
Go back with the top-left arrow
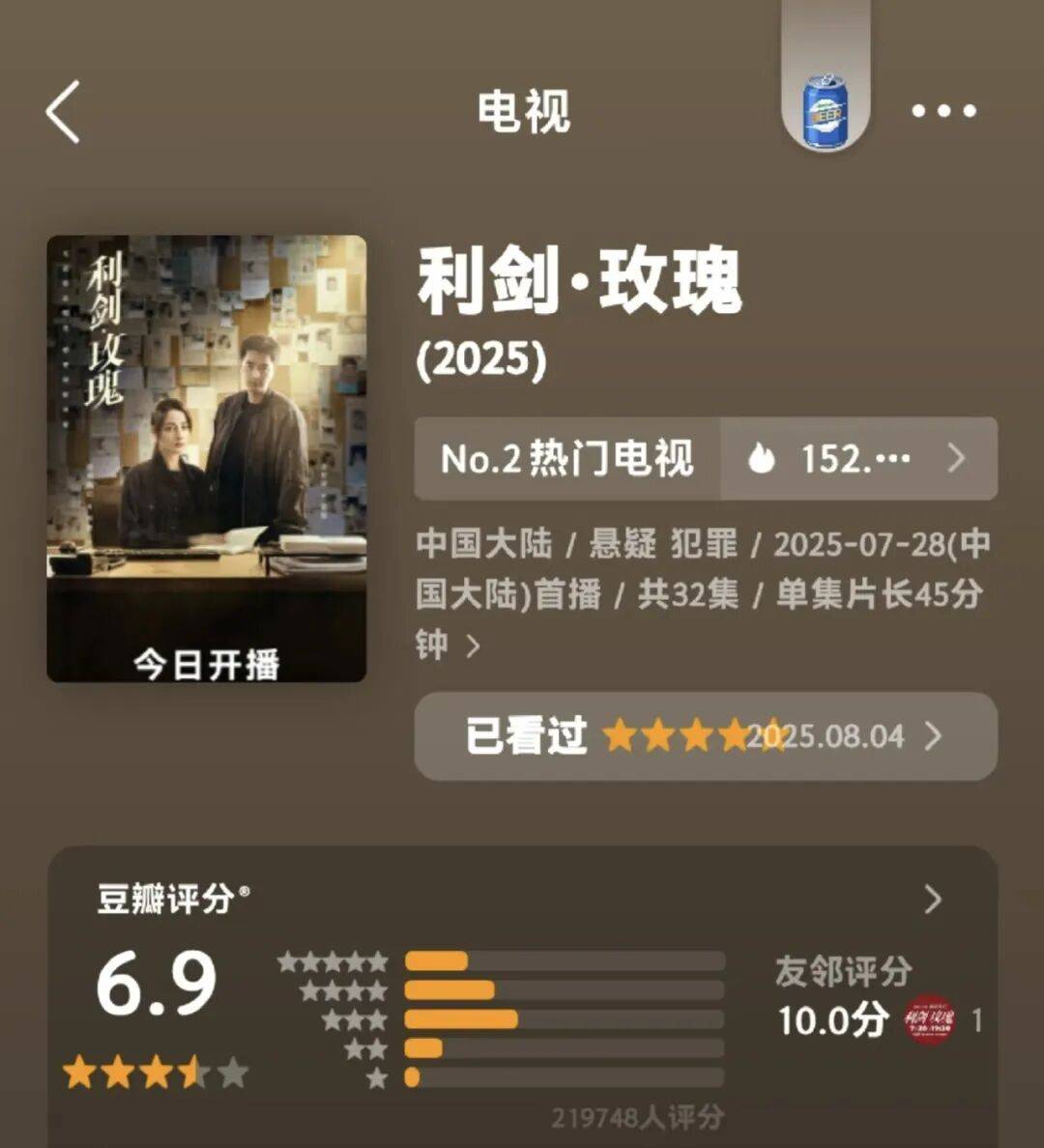click(63, 112)
